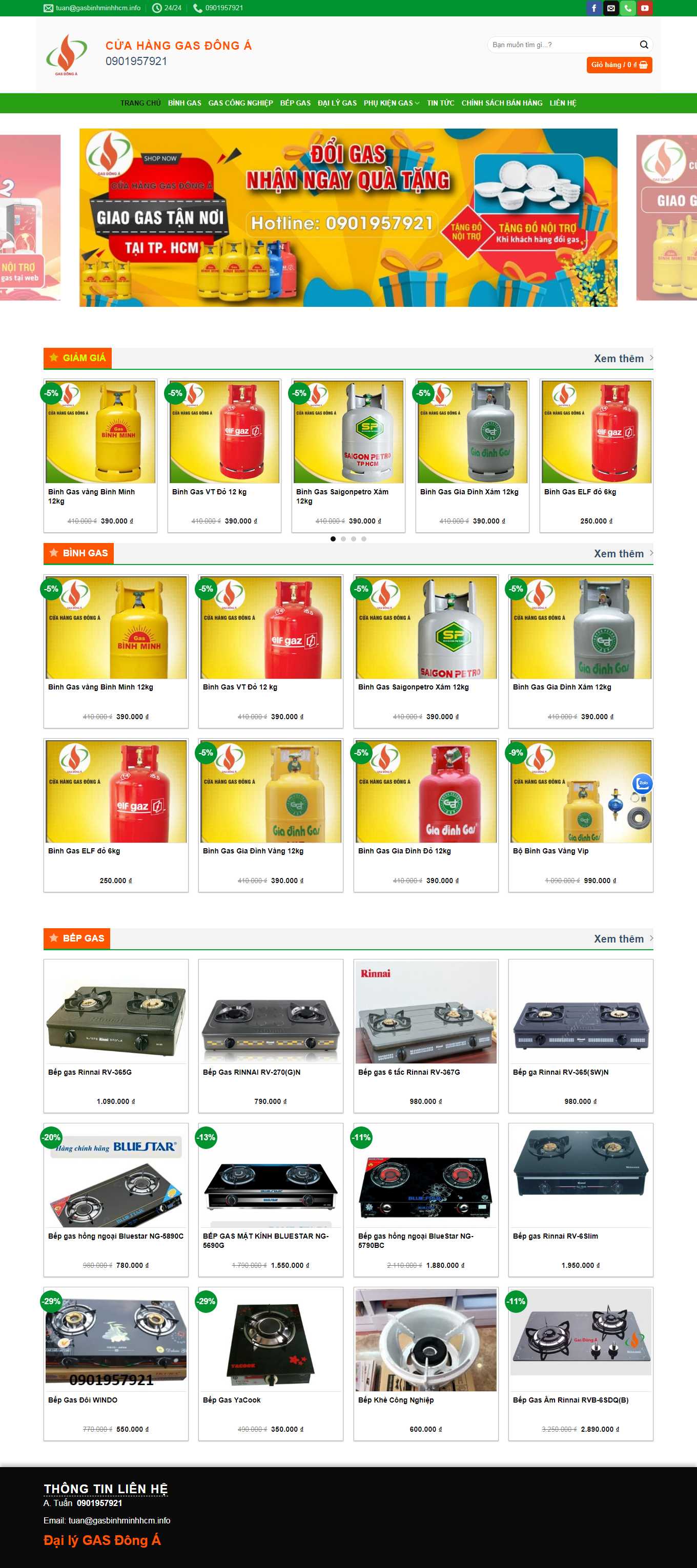Open the cart button 'Giỏ hàng'
This screenshot has height=1568, width=697.
(x=619, y=65)
